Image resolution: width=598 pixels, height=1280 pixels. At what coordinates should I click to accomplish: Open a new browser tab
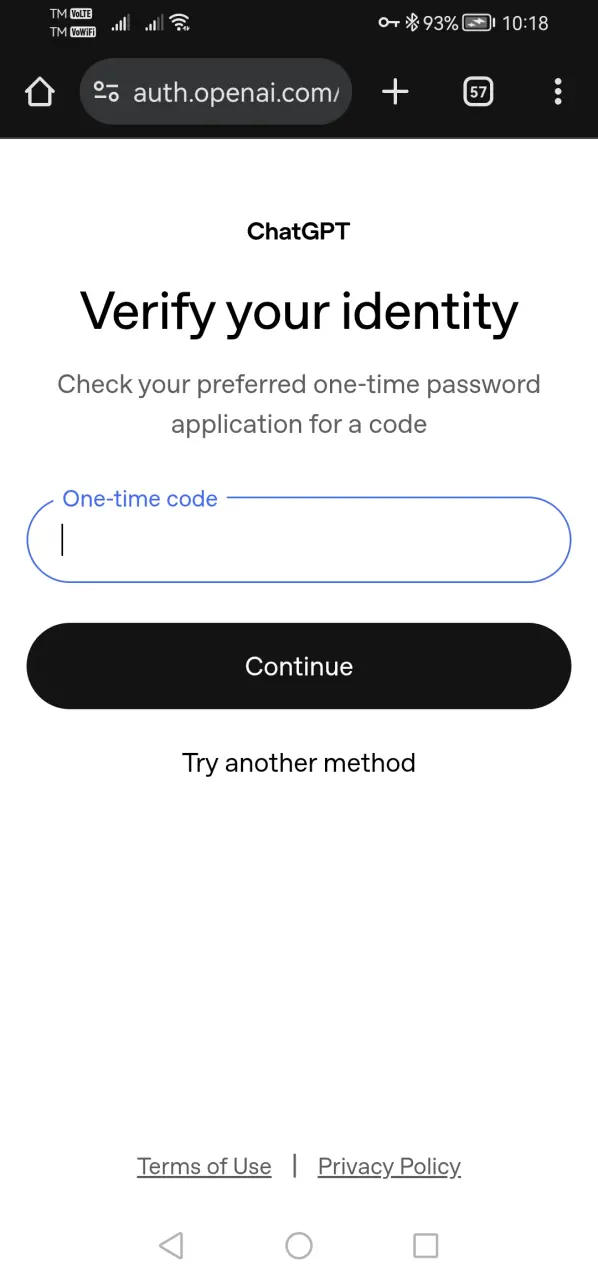click(x=396, y=93)
